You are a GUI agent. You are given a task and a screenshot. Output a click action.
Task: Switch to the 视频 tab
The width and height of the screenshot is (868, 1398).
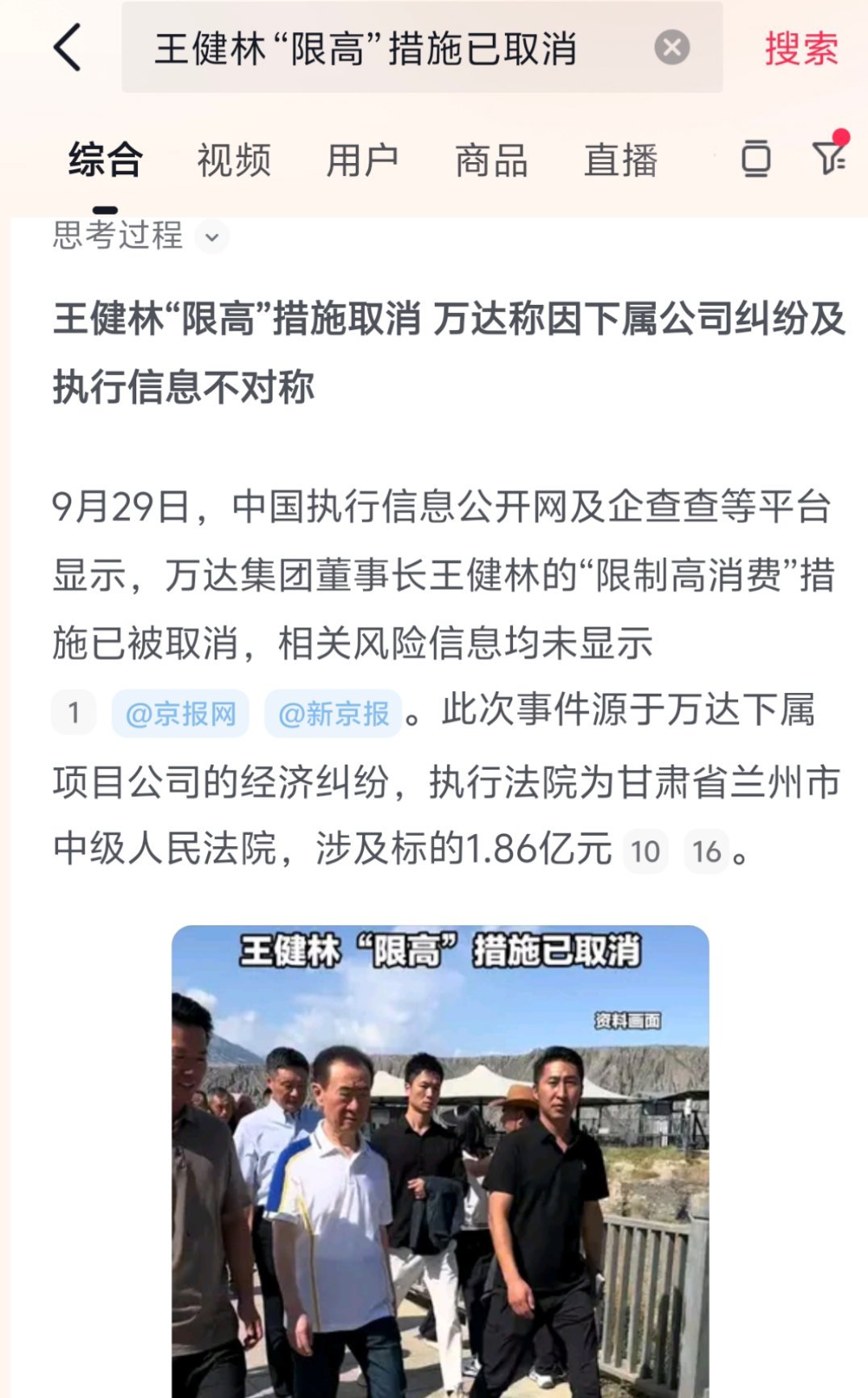pyautogui.click(x=234, y=160)
